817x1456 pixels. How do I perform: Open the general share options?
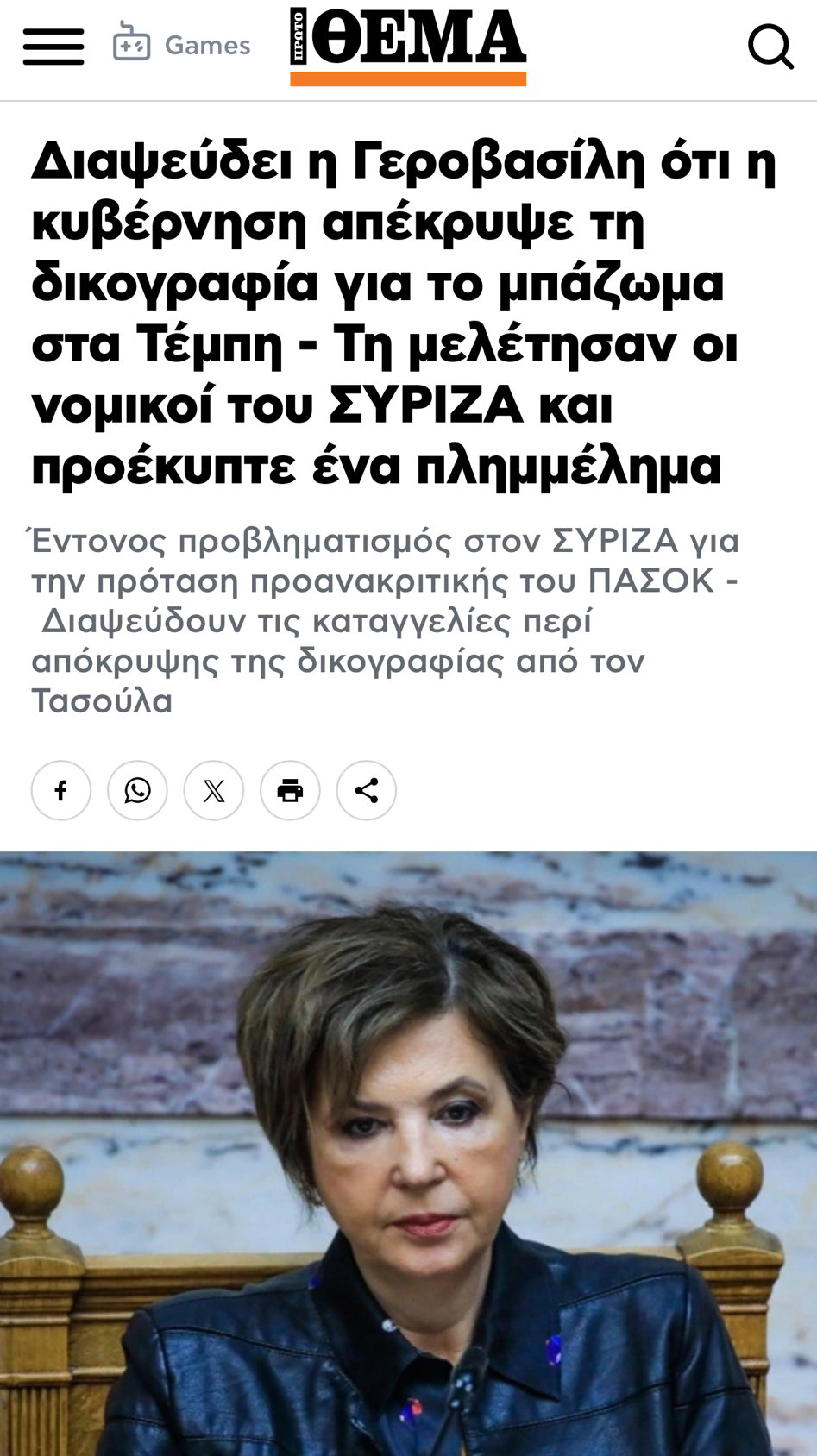(x=366, y=790)
